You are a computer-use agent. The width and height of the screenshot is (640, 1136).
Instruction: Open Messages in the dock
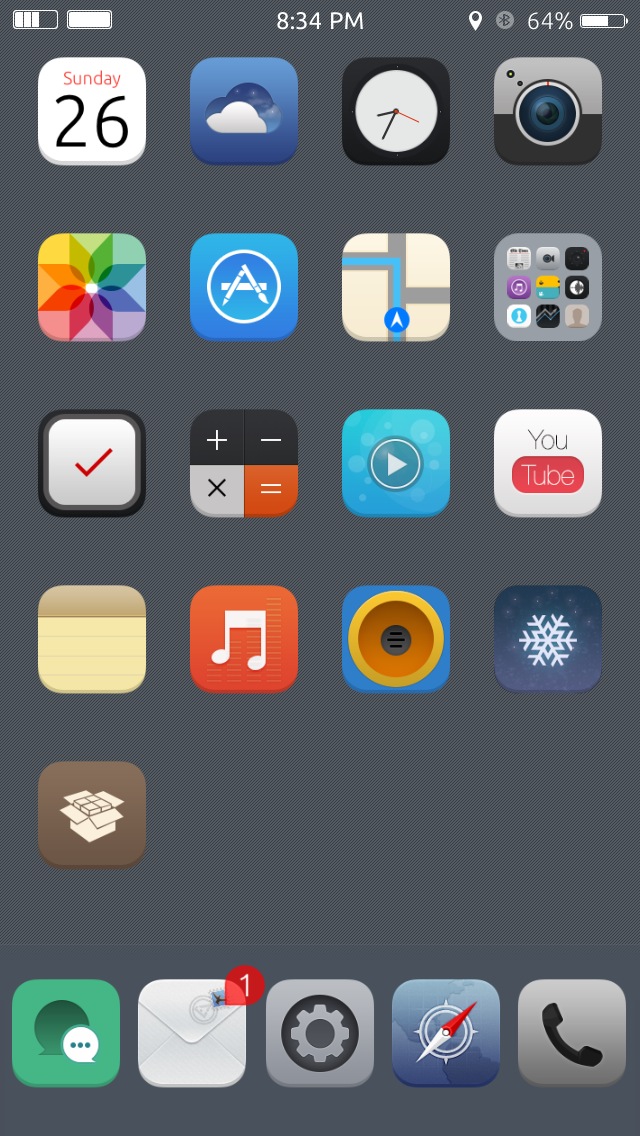pos(66,1033)
